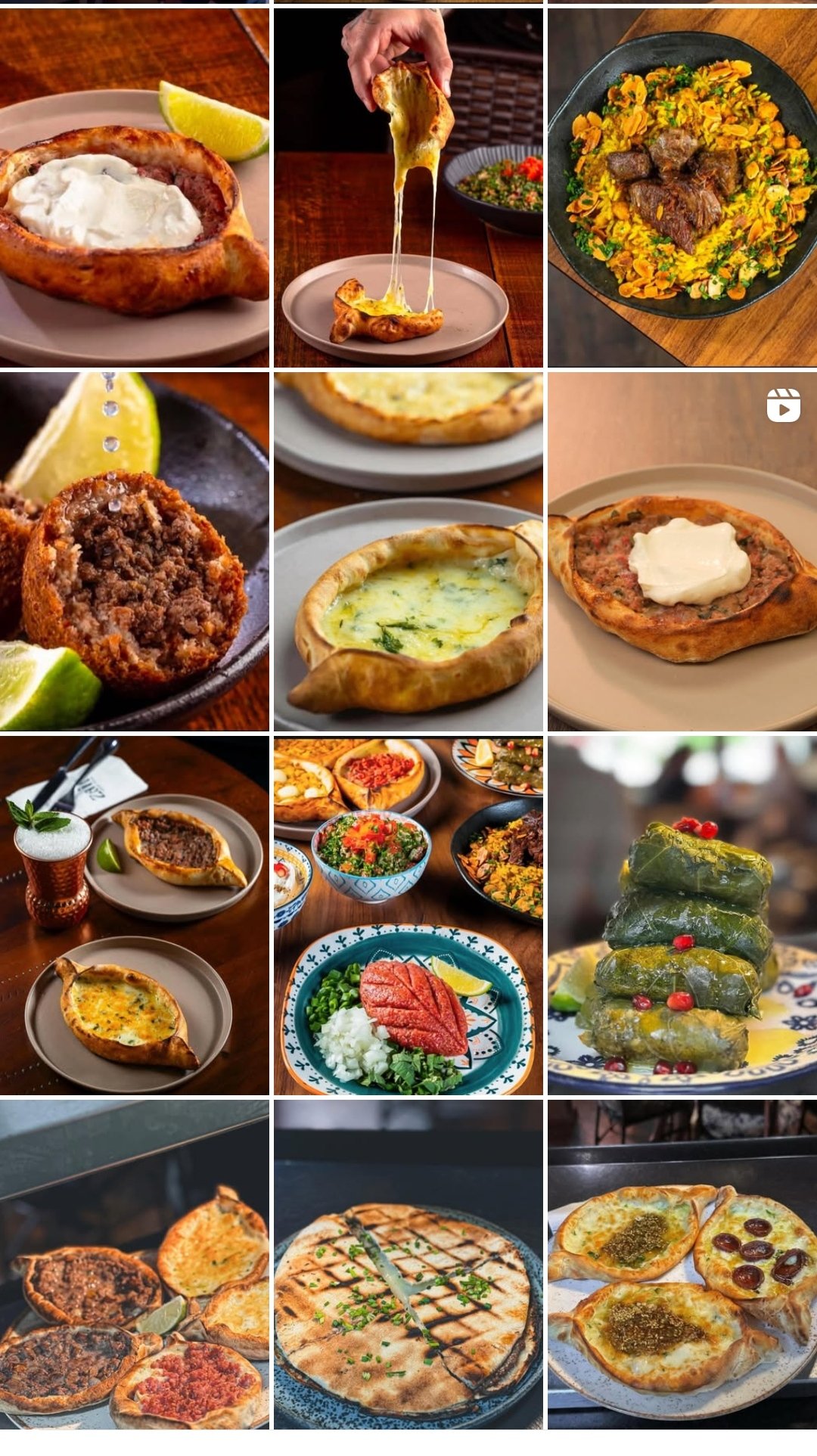Play the reel of meat esfiha with cream
This screenshot has width=817, height=1456.
tap(682, 551)
